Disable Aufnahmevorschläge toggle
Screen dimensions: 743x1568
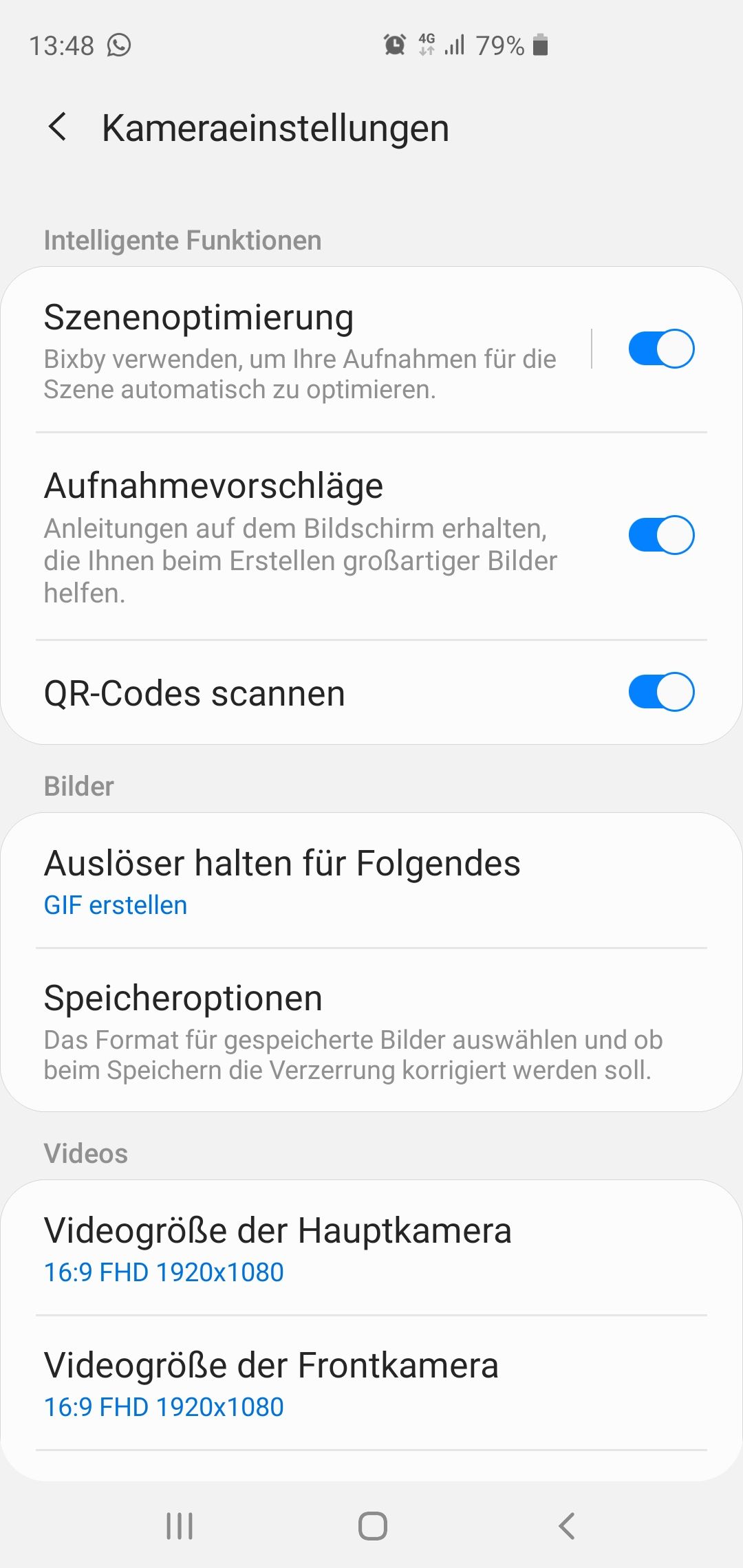pyautogui.click(x=660, y=535)
